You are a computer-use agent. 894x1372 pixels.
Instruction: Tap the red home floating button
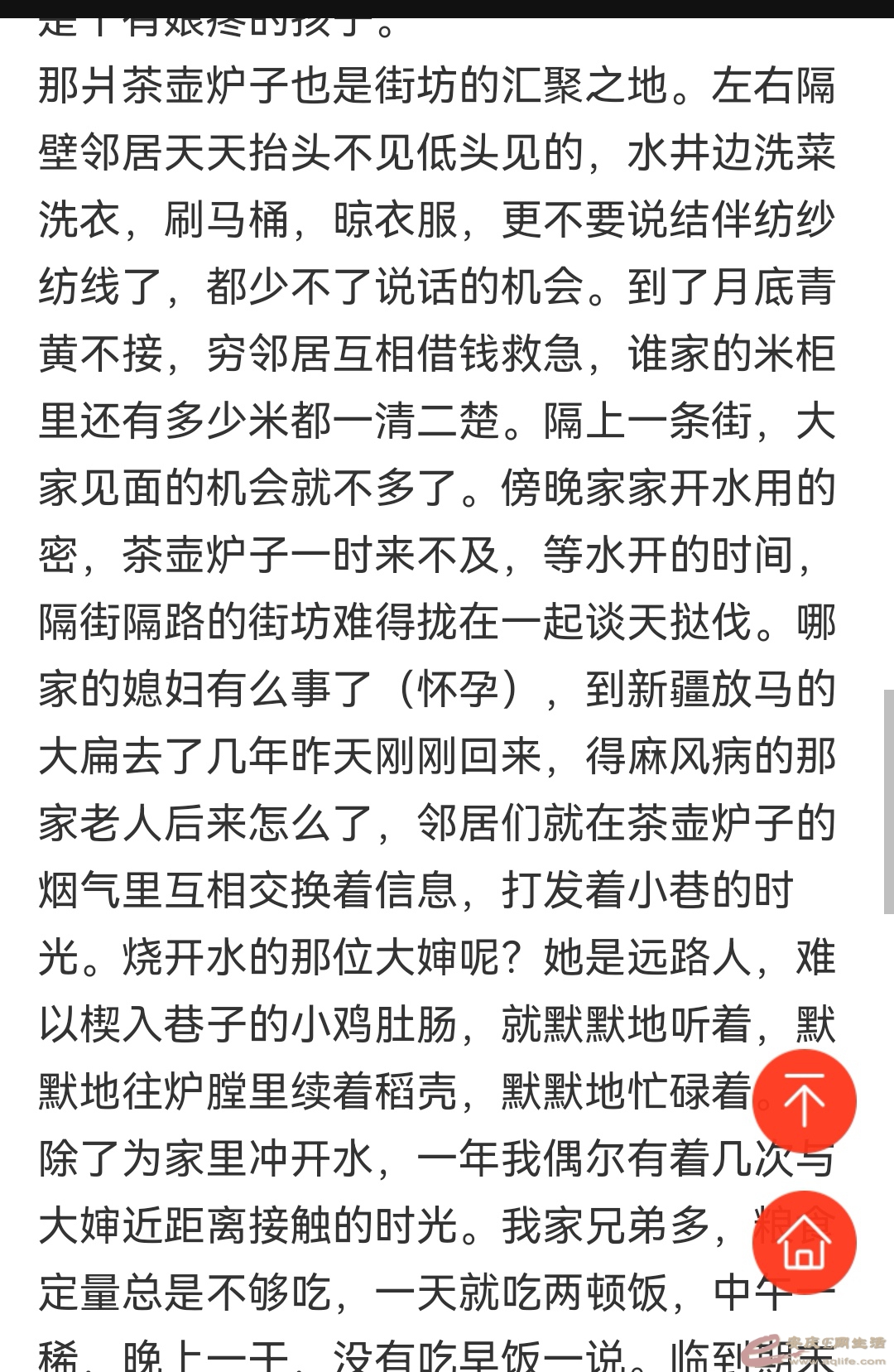804,1242
